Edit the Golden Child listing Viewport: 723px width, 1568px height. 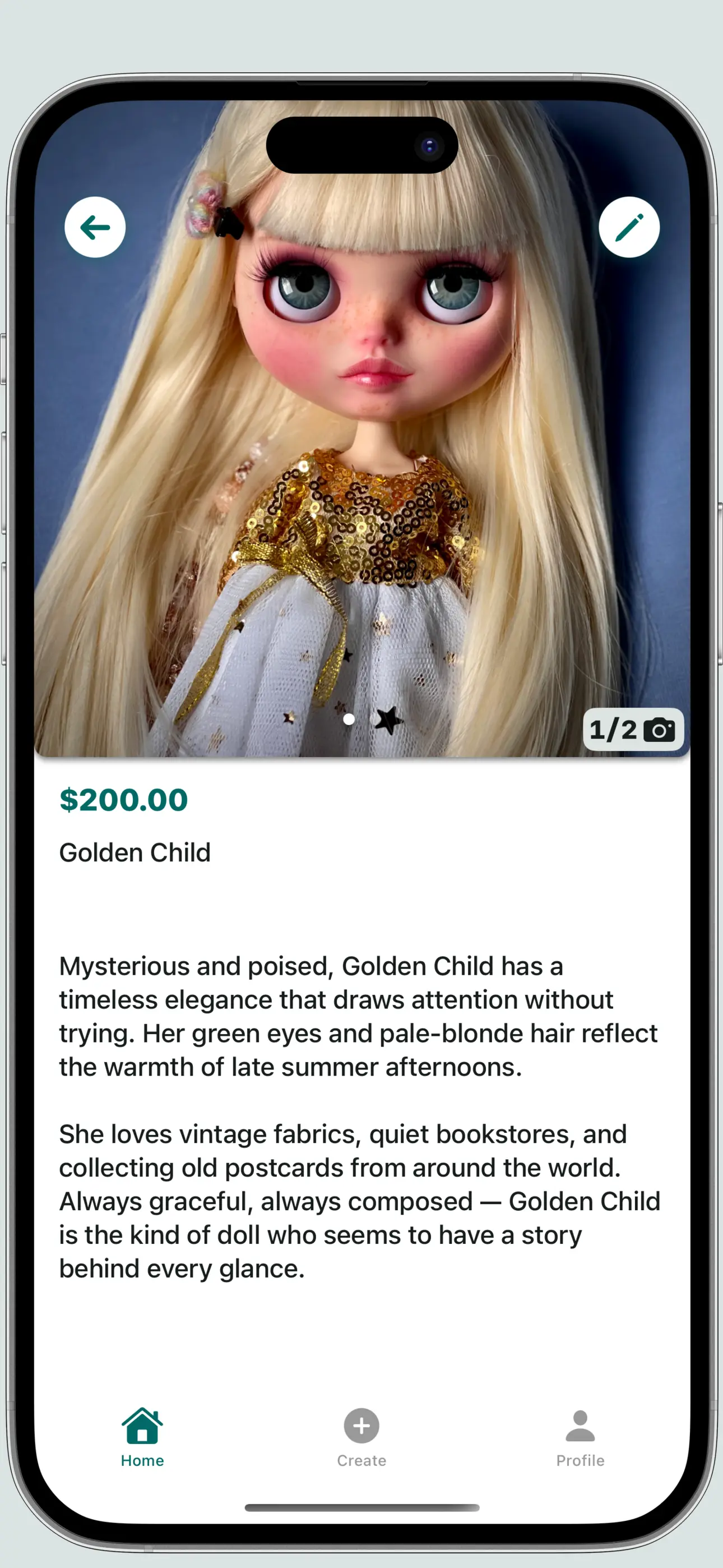(x=629, y=227)
